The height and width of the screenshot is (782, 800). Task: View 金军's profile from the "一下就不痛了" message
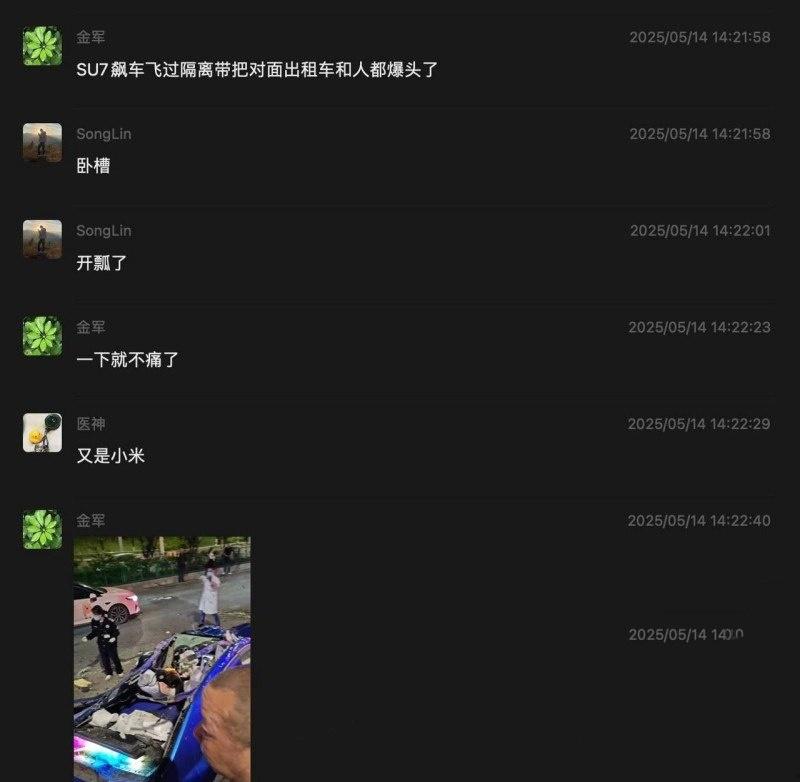42,336
